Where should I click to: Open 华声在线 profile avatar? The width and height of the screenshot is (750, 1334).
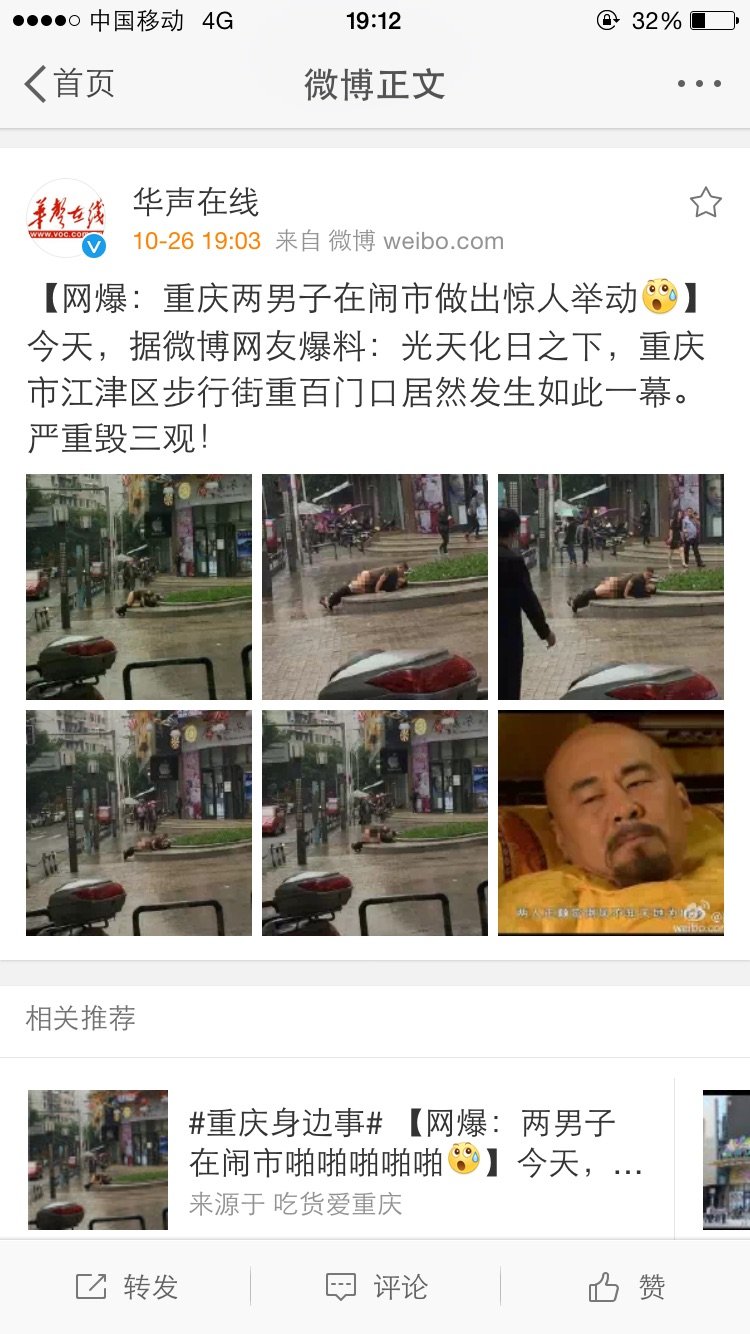[66, 219]
